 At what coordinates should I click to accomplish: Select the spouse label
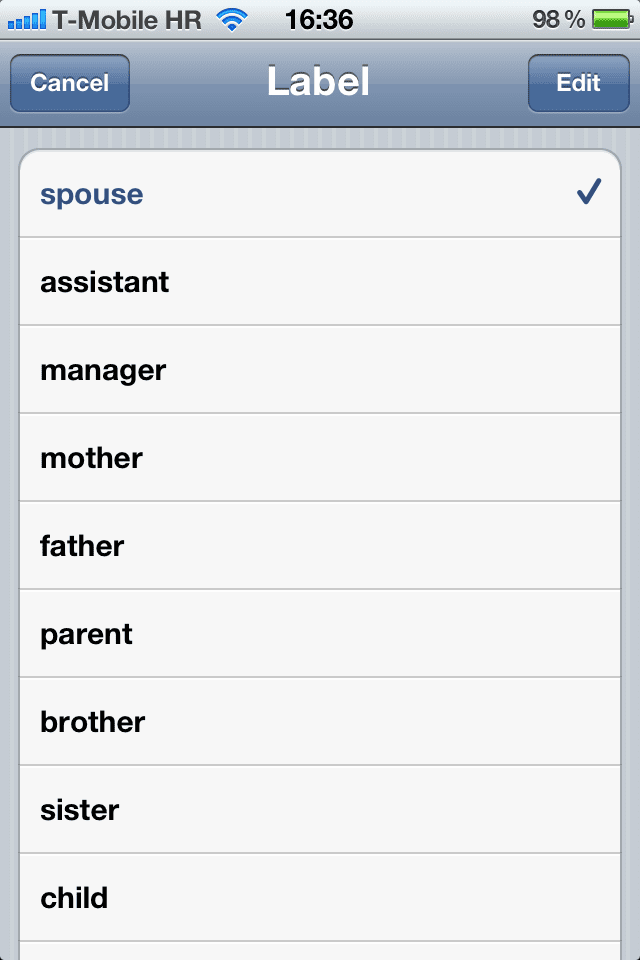point(320,194)
